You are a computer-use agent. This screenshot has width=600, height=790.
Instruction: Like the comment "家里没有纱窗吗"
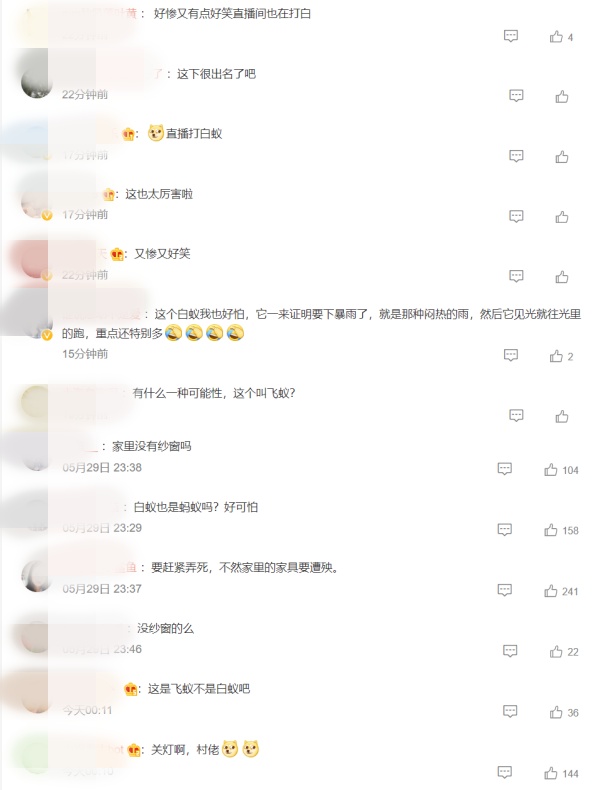(x=551, y=469)
